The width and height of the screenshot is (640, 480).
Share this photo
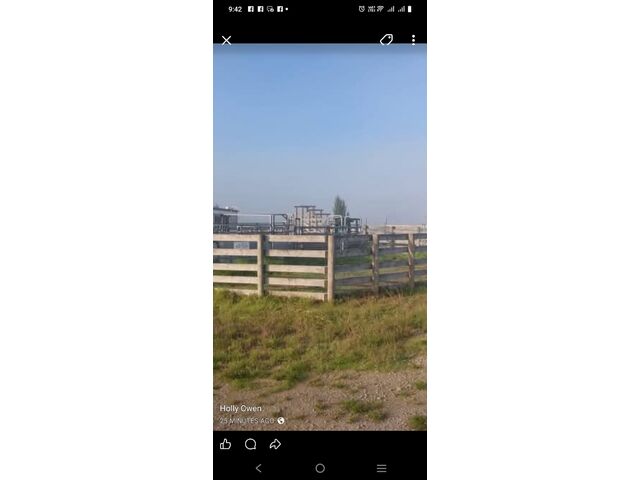tap(275, 444)
